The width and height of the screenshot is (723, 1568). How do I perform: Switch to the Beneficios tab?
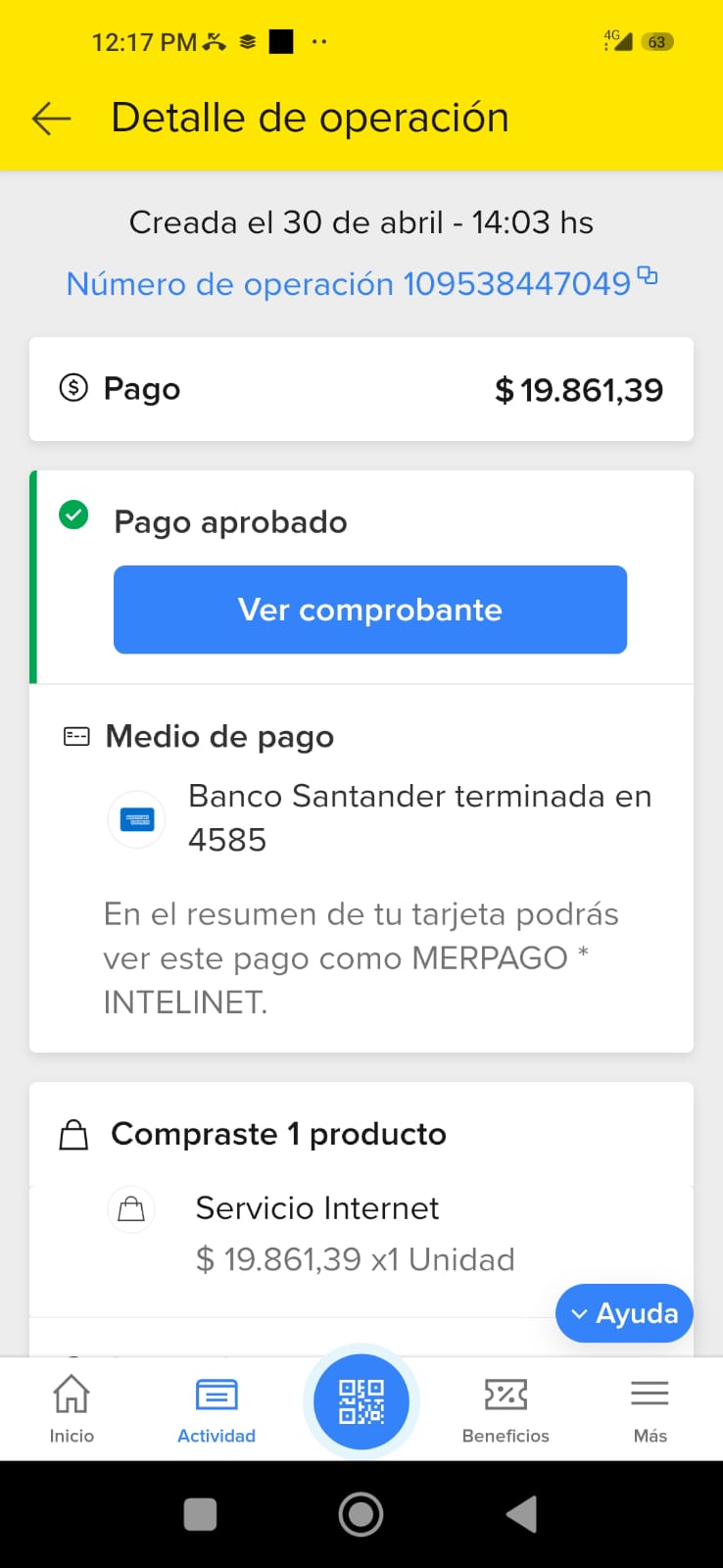(x=506, y=1408)
